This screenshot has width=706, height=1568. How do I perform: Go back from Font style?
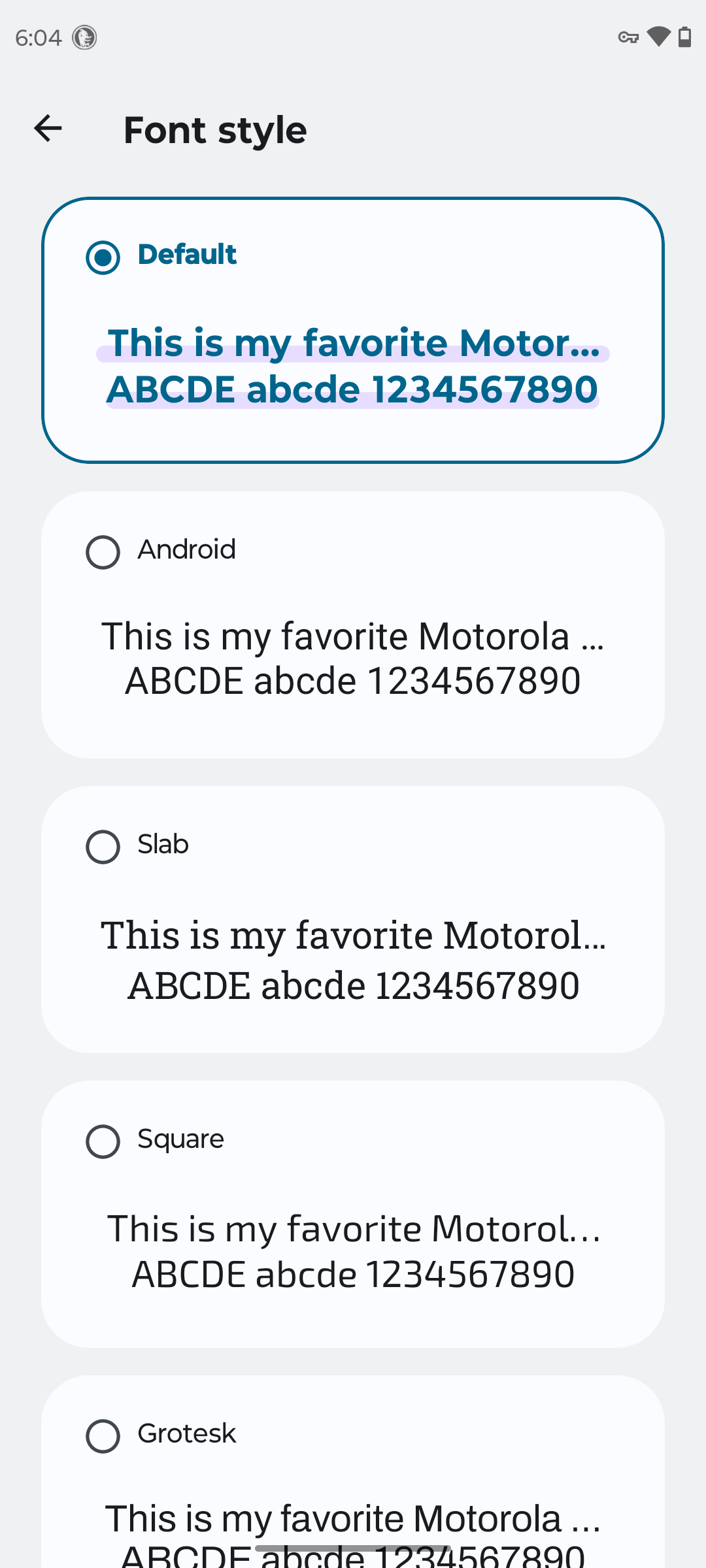coord(48,128)
